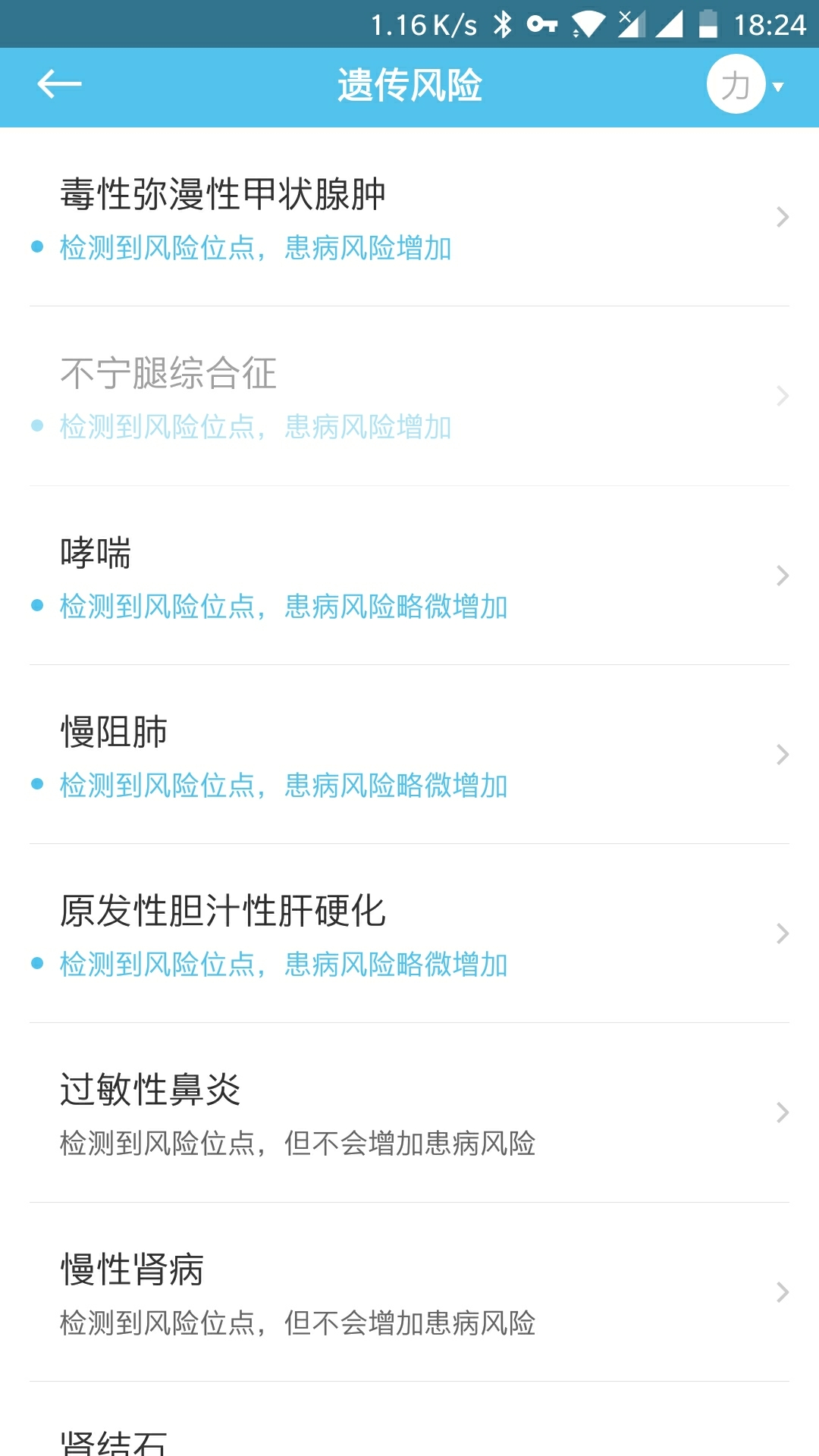Image resolution: width=819 pixels, height=1456 pixels.
Task: Open the profile switcher dropdown
Action: 745,85
